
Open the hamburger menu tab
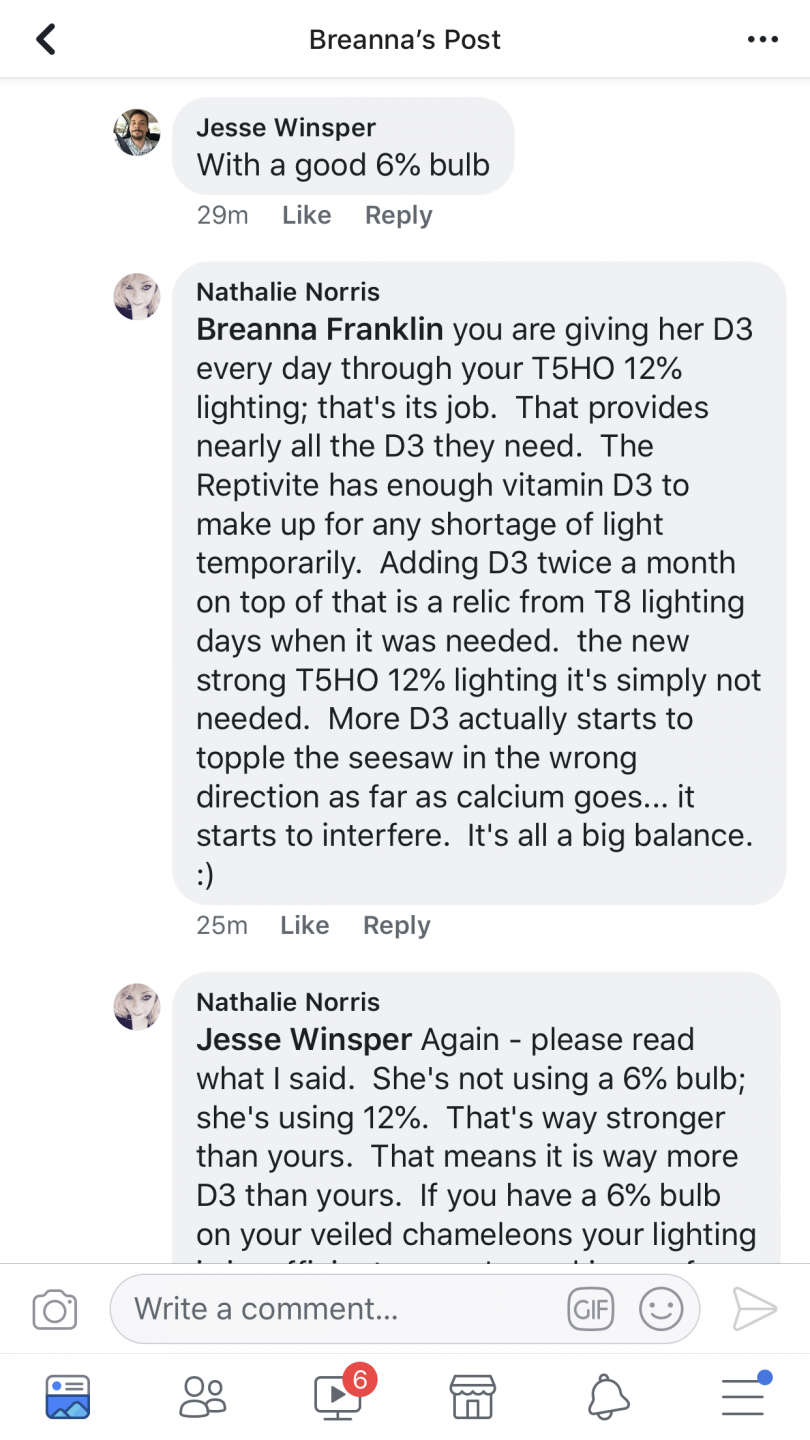tap(745, 1394)
